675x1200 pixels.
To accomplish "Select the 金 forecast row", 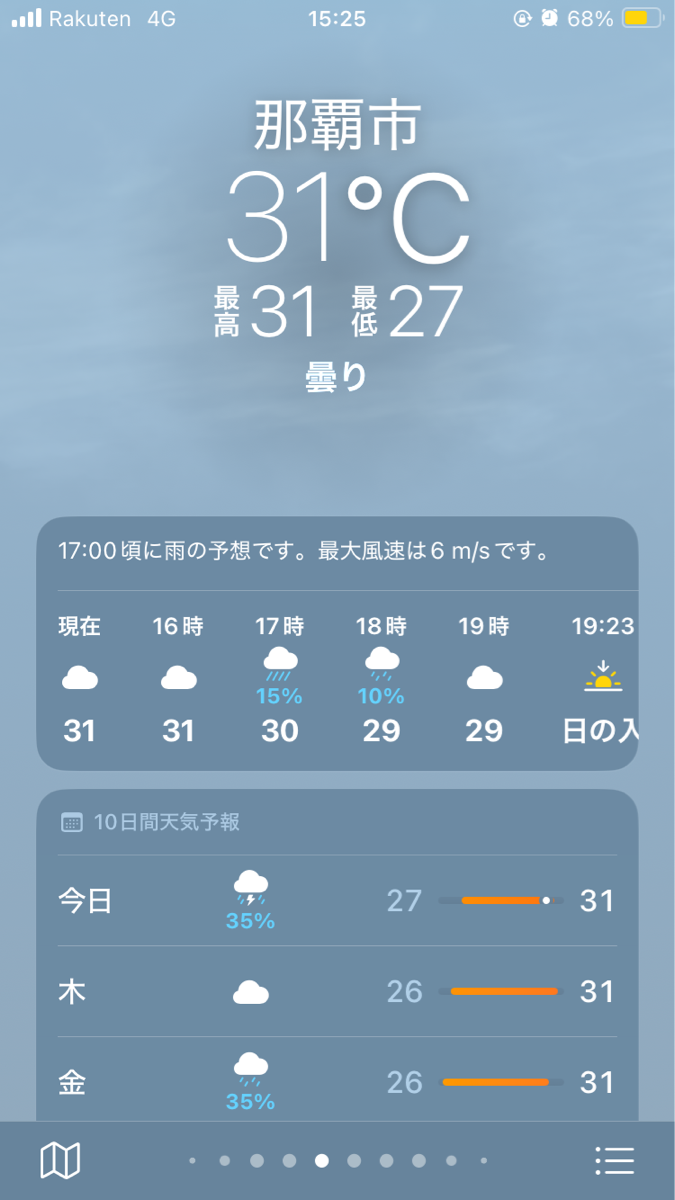I will [337, 1082].
